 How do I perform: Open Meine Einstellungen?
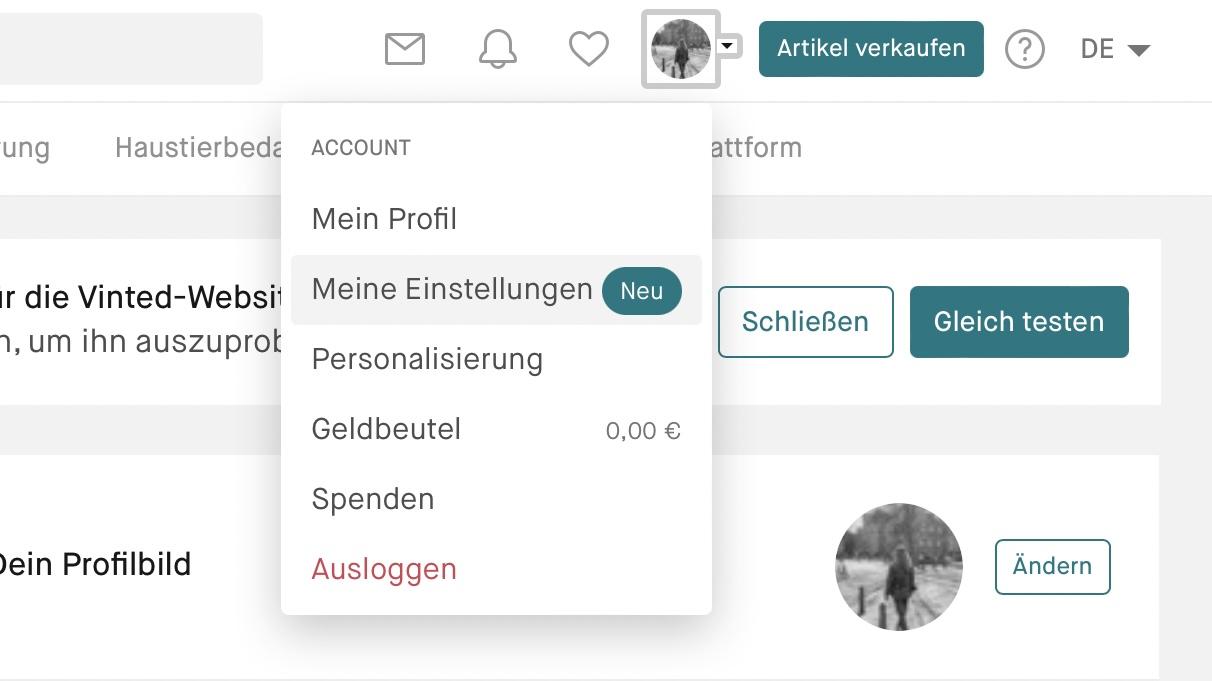click(453, 289)
